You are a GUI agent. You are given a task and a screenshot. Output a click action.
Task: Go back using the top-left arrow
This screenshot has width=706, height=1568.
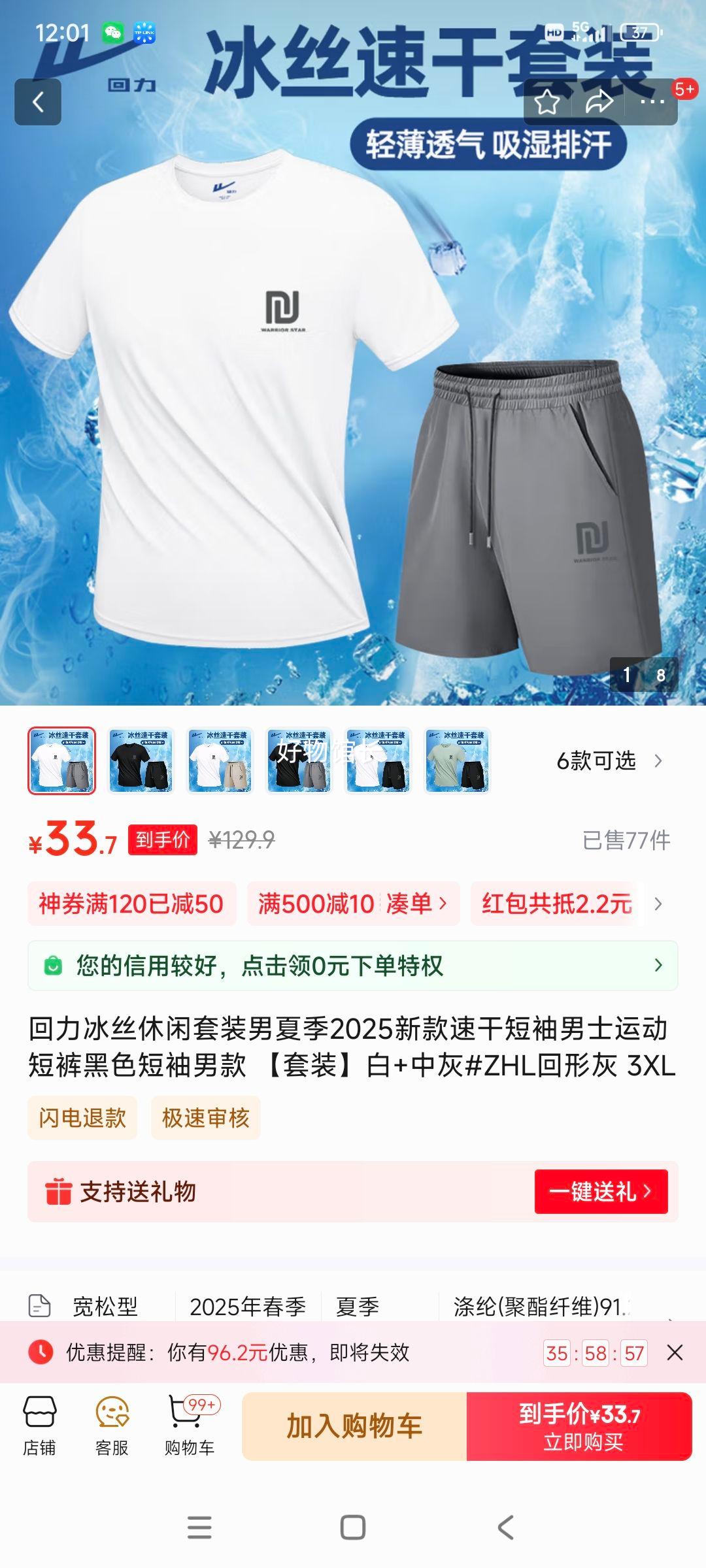[38, 102]
